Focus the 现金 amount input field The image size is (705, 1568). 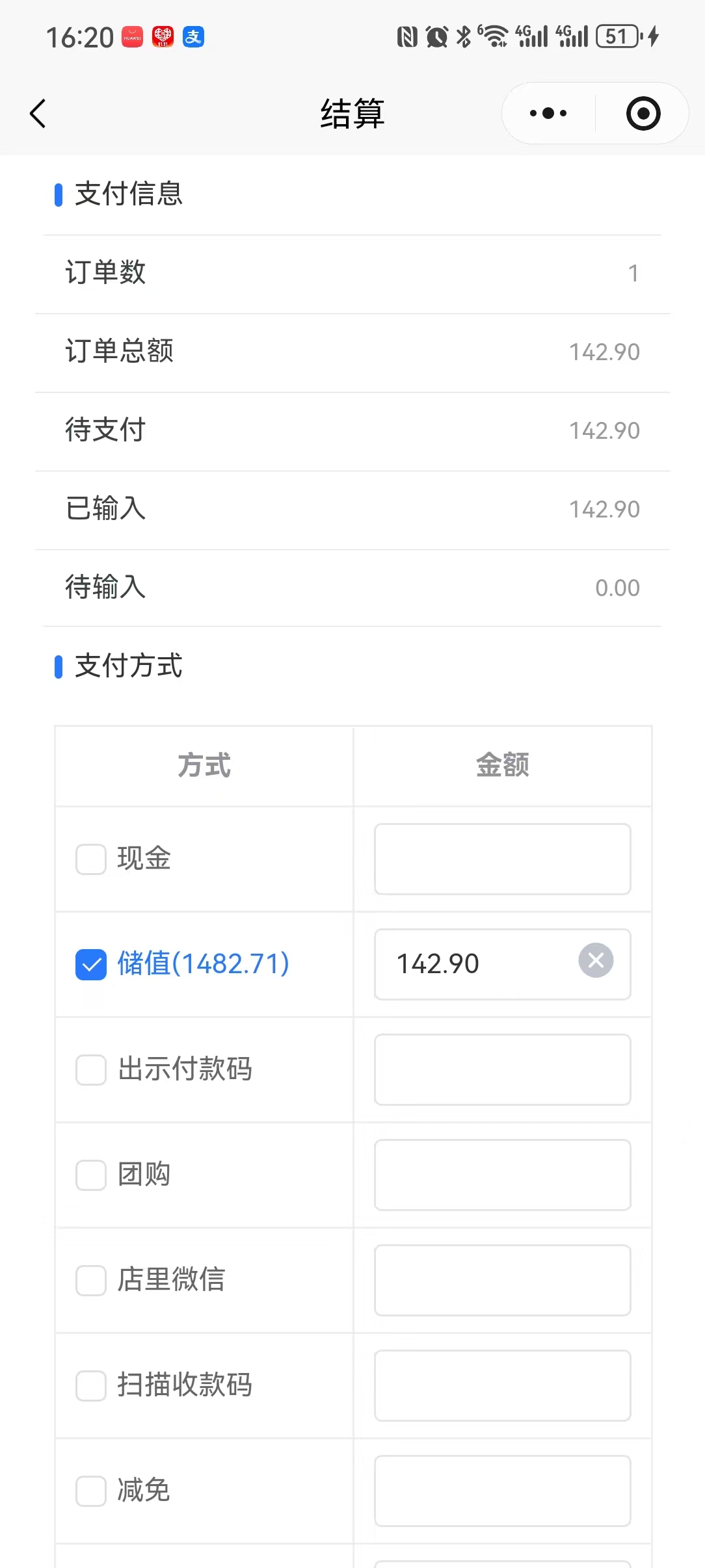(502, 859)
